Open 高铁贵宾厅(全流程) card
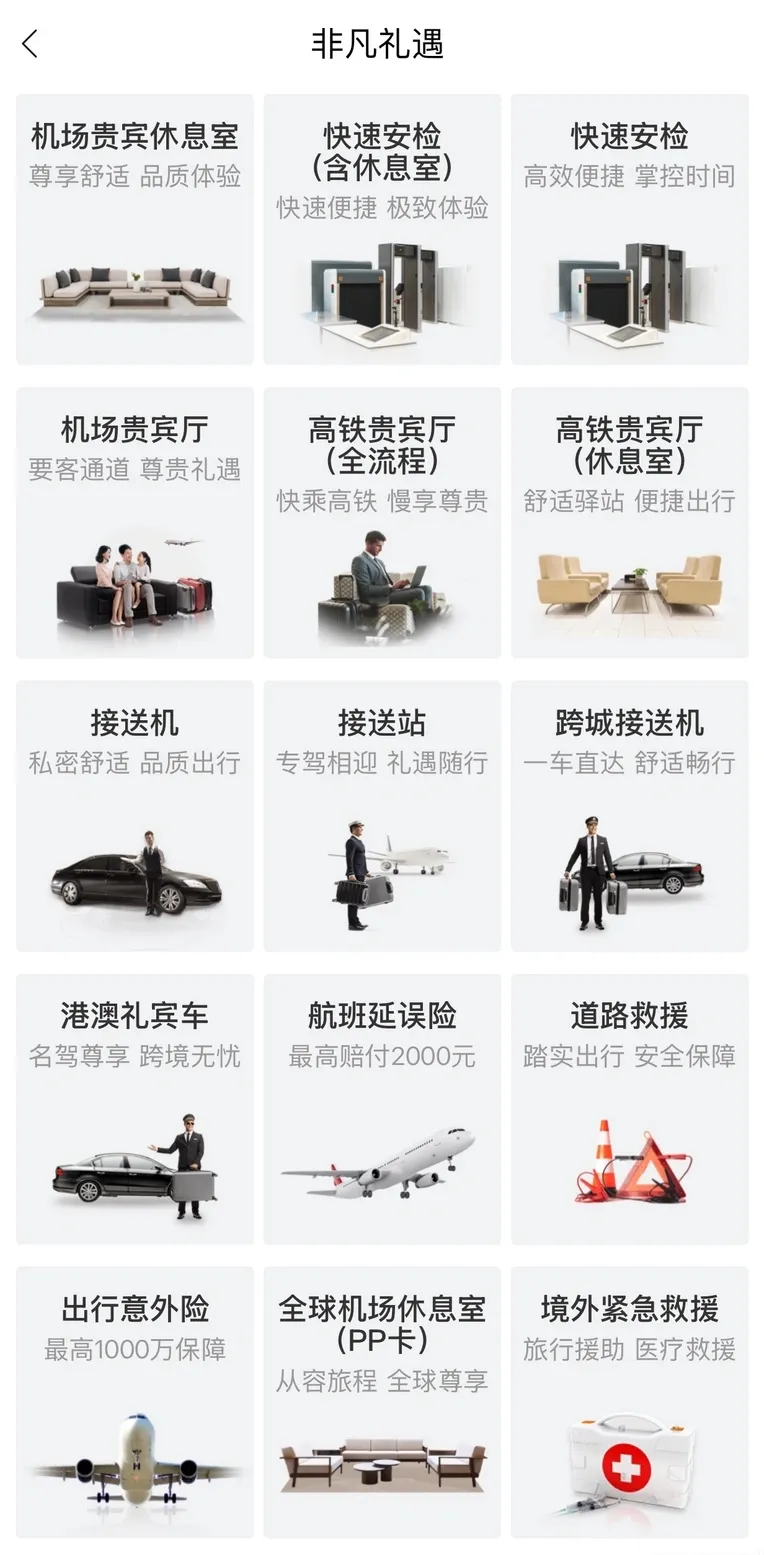Viewport: 764px width, 1555px height. pyautogui.click(x=382, y=522)
